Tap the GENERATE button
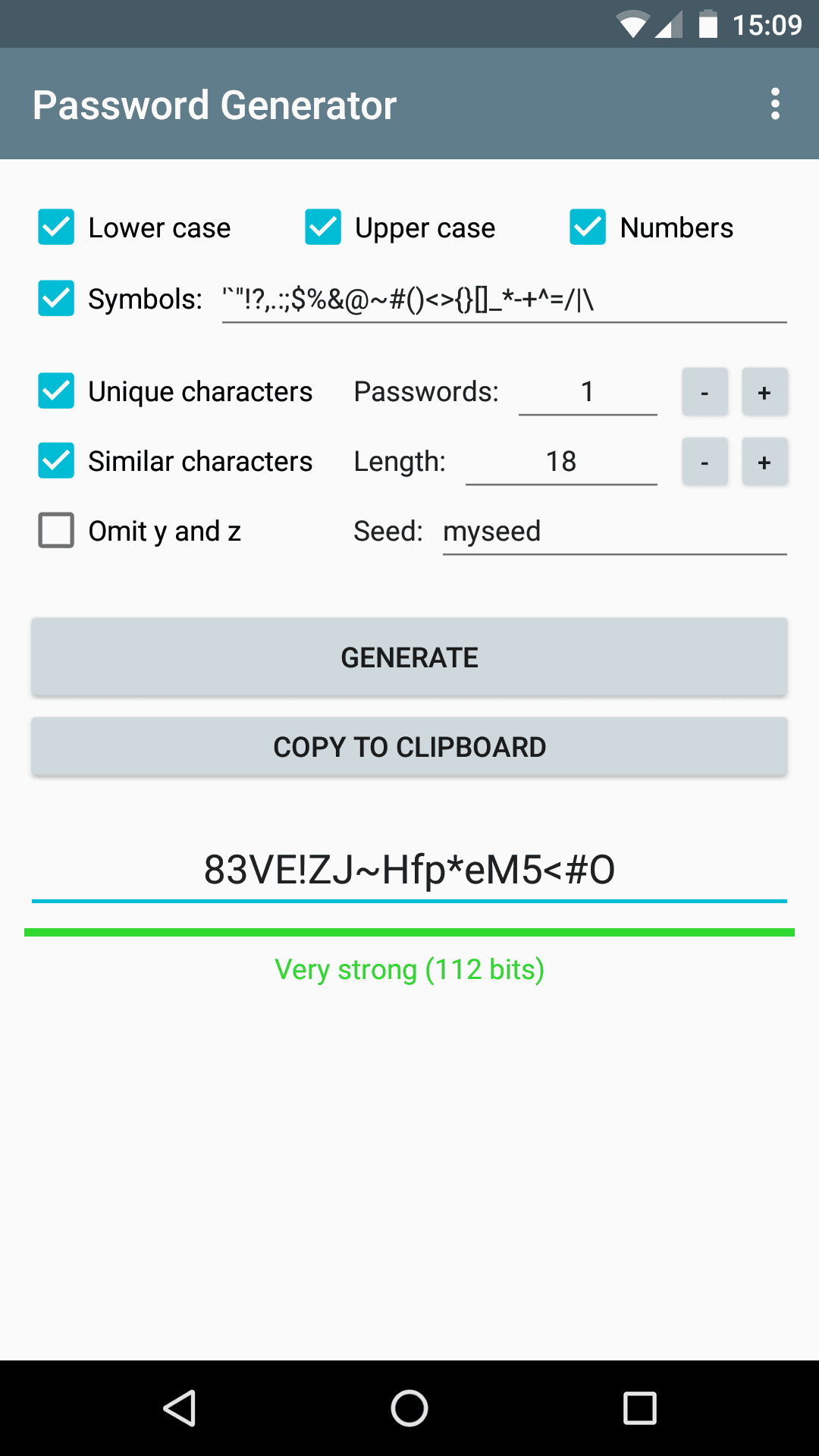 point(409,657)
